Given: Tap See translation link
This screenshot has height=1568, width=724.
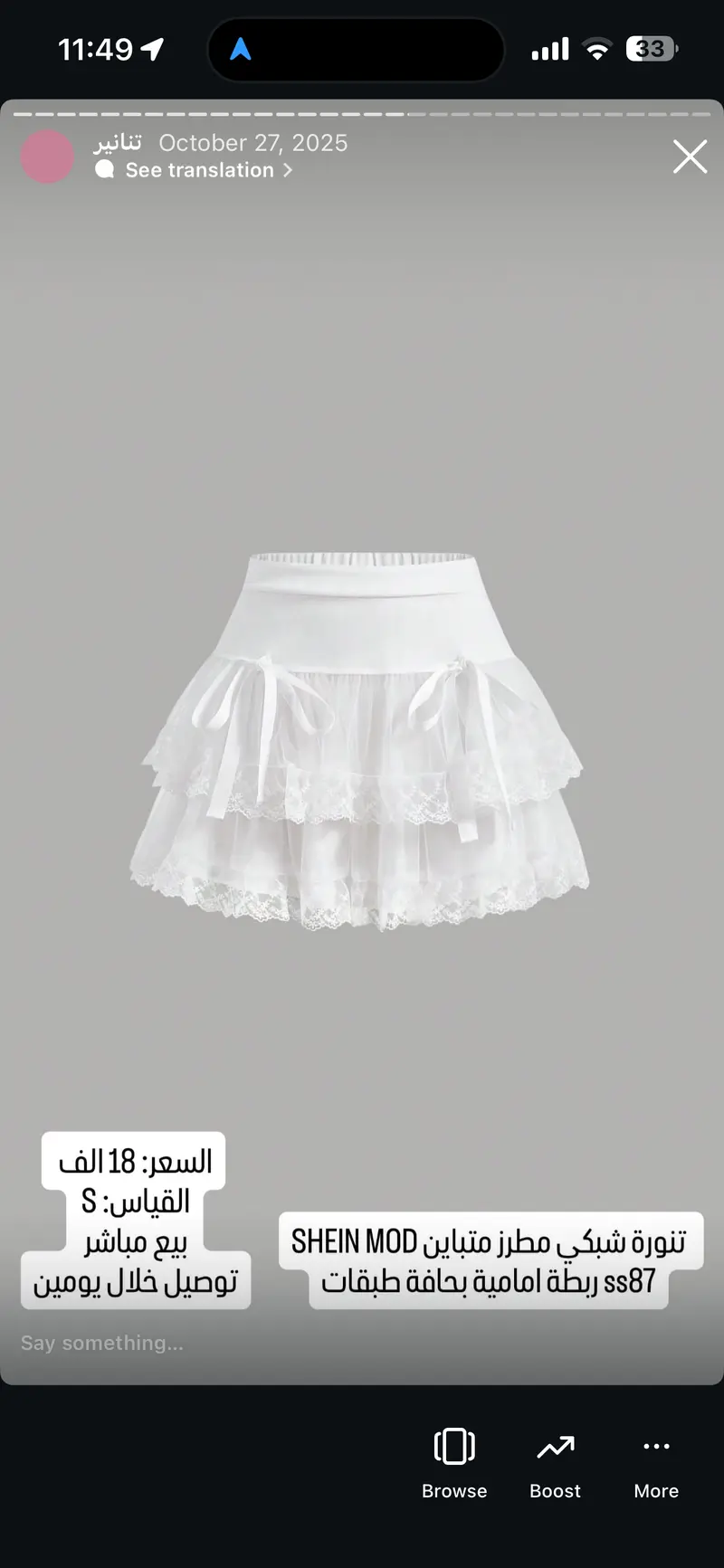Looking at the screenshot, I should pos(200,170).
